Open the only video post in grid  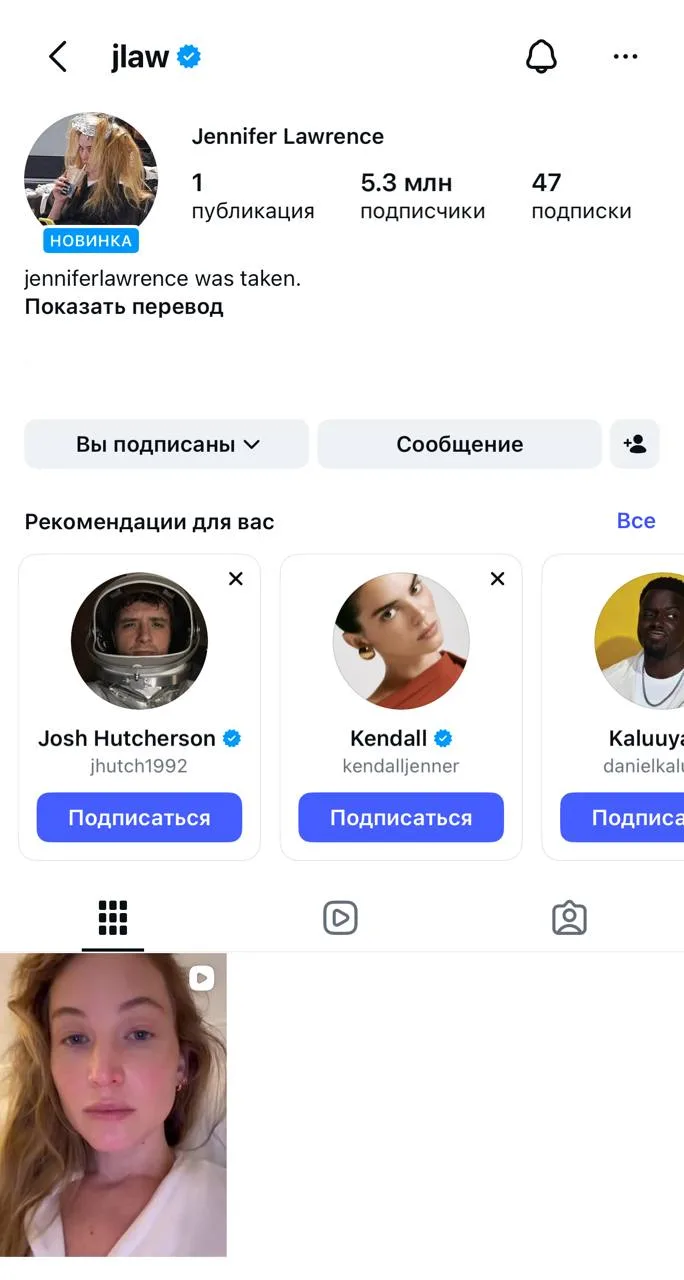[x=113, y=1105]
